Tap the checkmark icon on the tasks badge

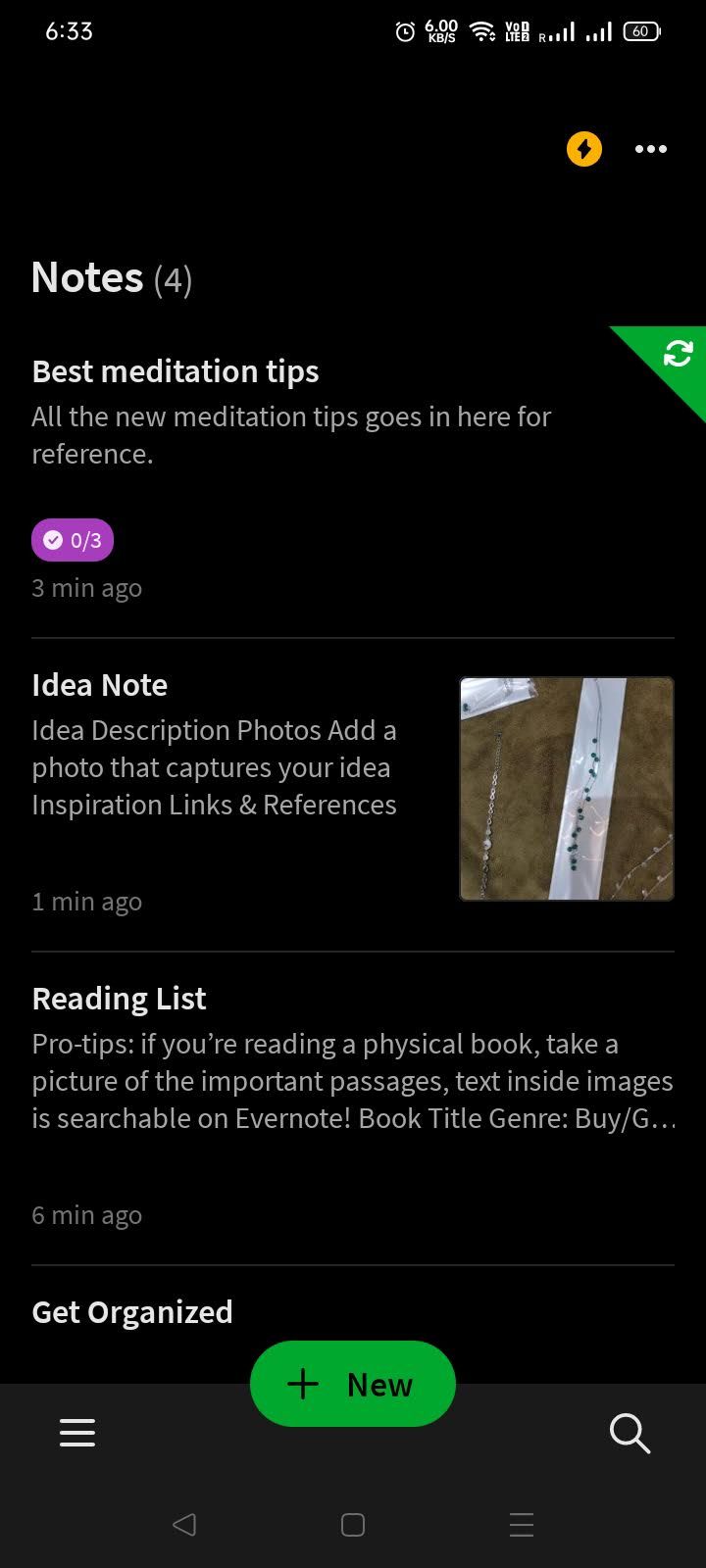tap(54, 539)
